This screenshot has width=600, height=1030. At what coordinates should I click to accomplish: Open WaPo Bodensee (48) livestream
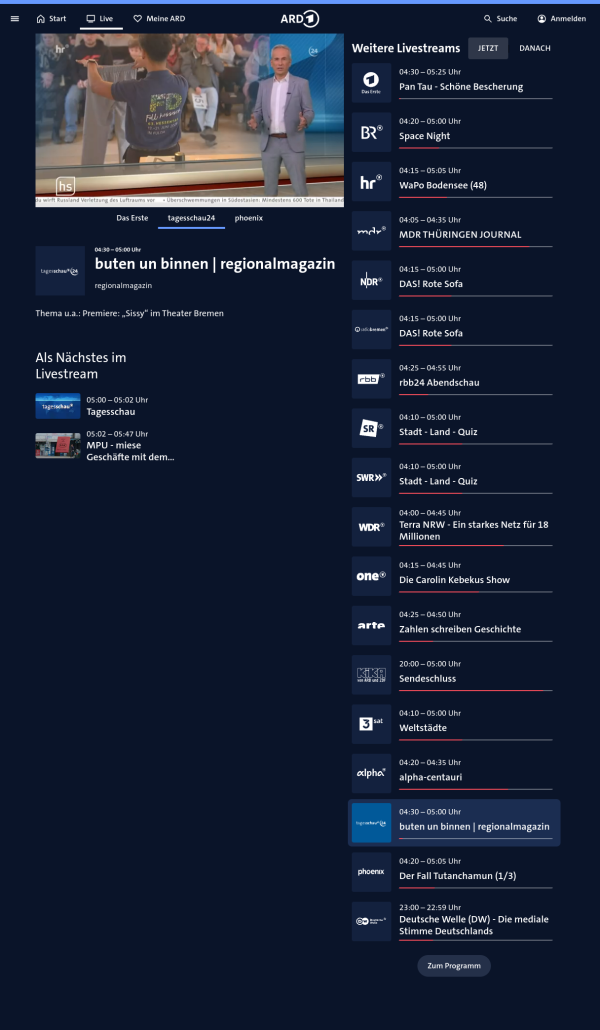pyautogui.click(x=444, y=185)
